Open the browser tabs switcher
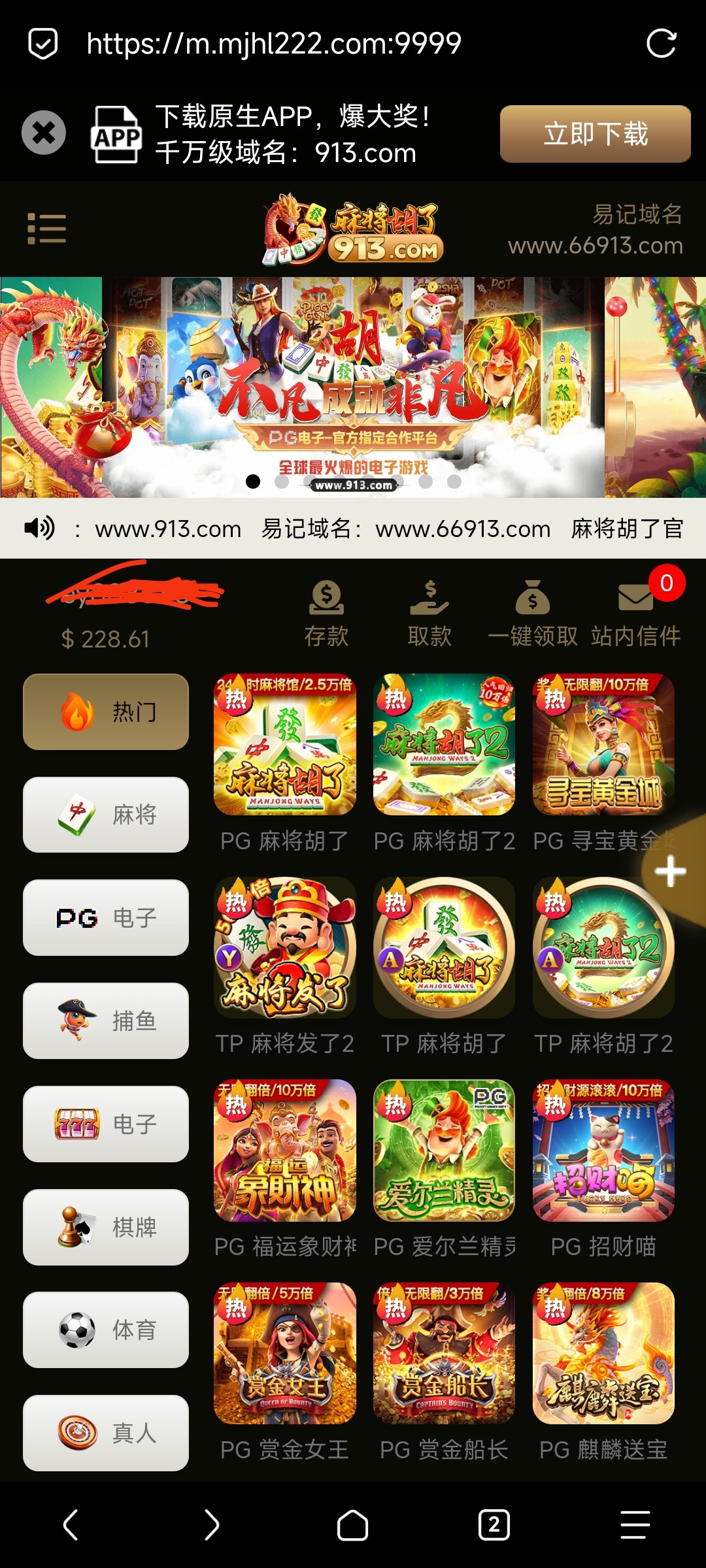The height and width of the screenshot is (1568, 706). (494, 1526)
